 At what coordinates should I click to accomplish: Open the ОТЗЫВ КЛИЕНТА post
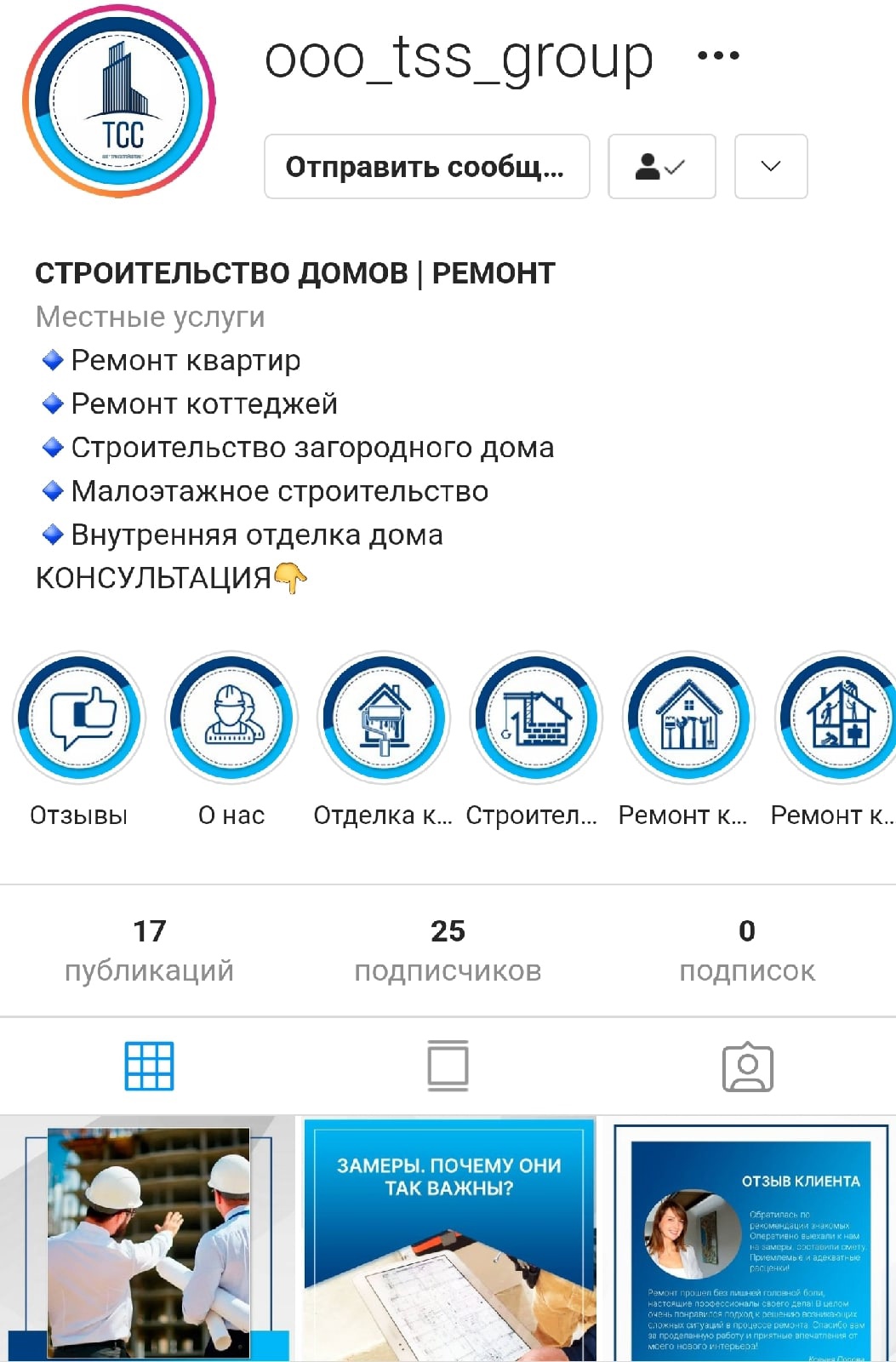(x=749, y=1239)
